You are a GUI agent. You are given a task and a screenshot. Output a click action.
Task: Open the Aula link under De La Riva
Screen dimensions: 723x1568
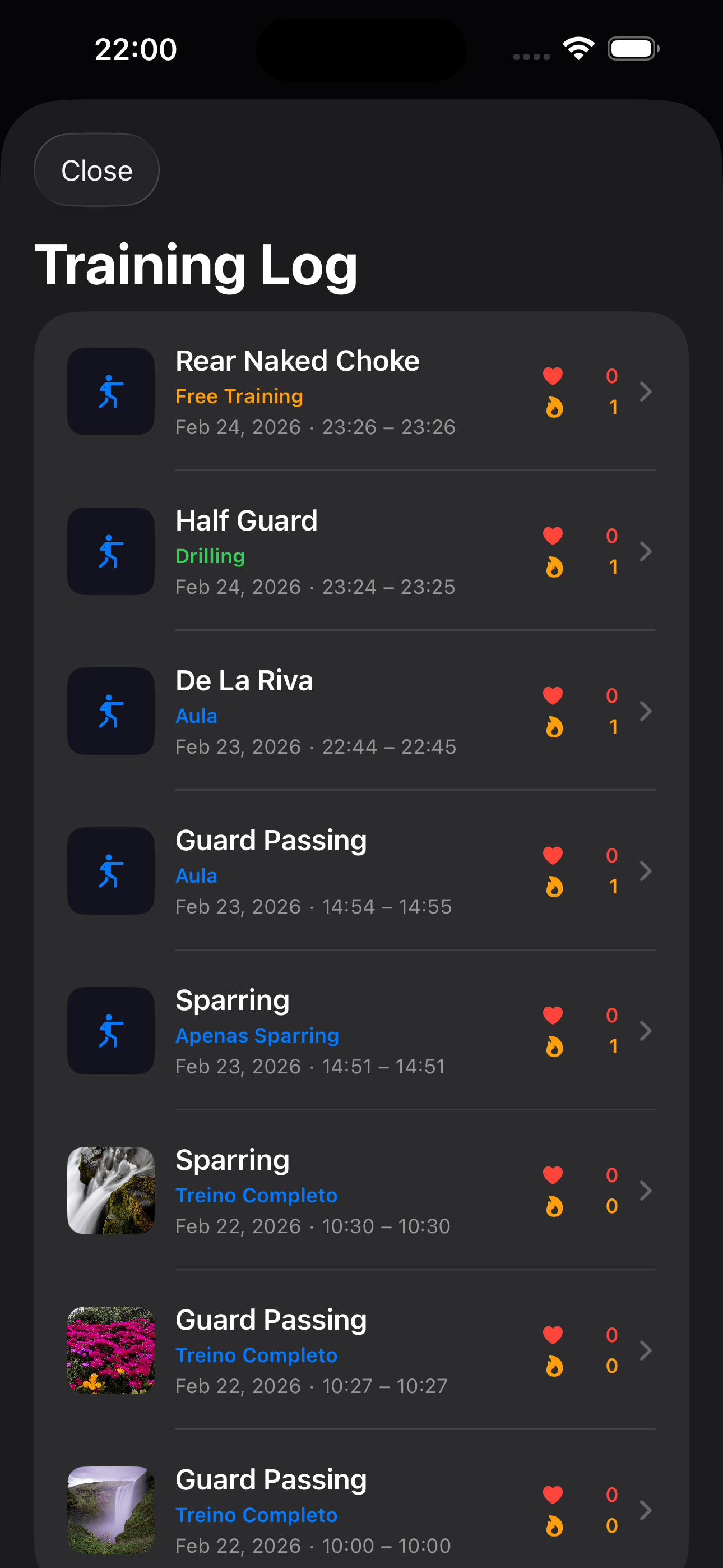click(196, 716)
